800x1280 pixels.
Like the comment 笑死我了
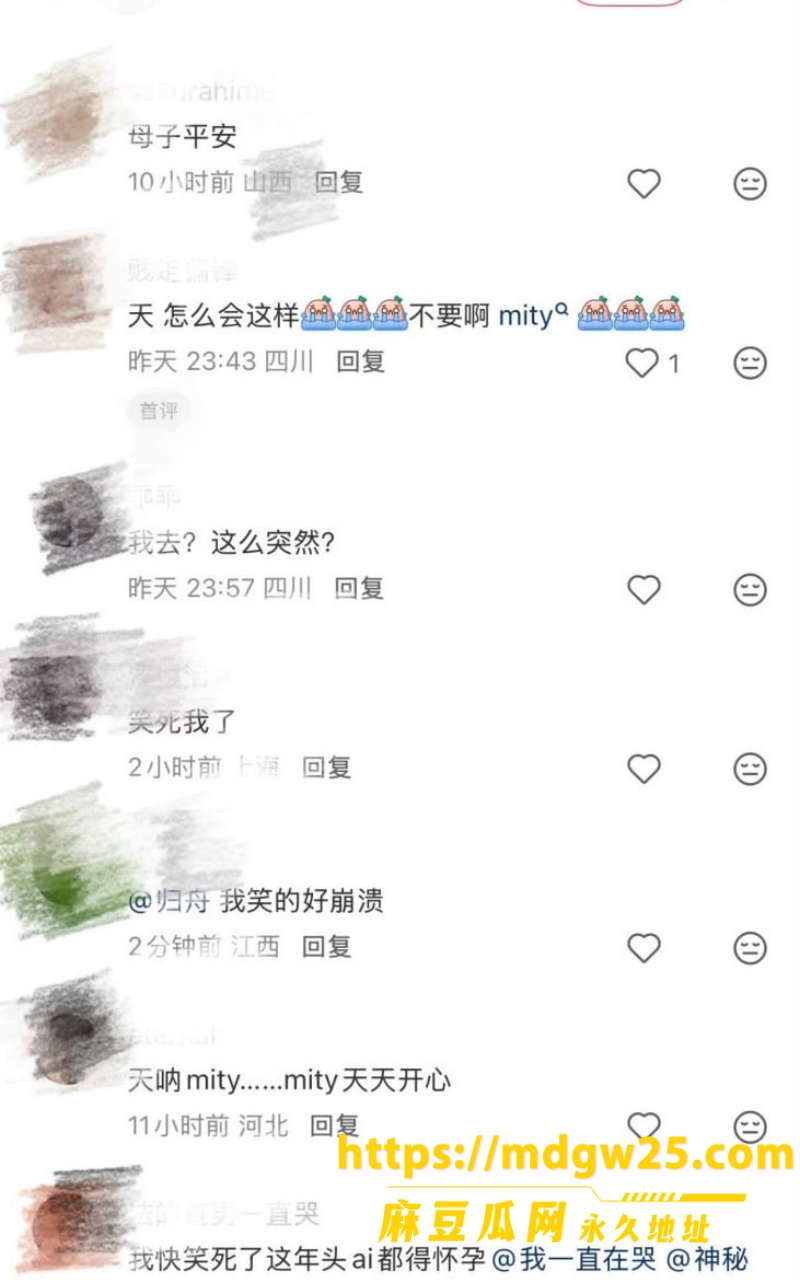pos(643,768)
